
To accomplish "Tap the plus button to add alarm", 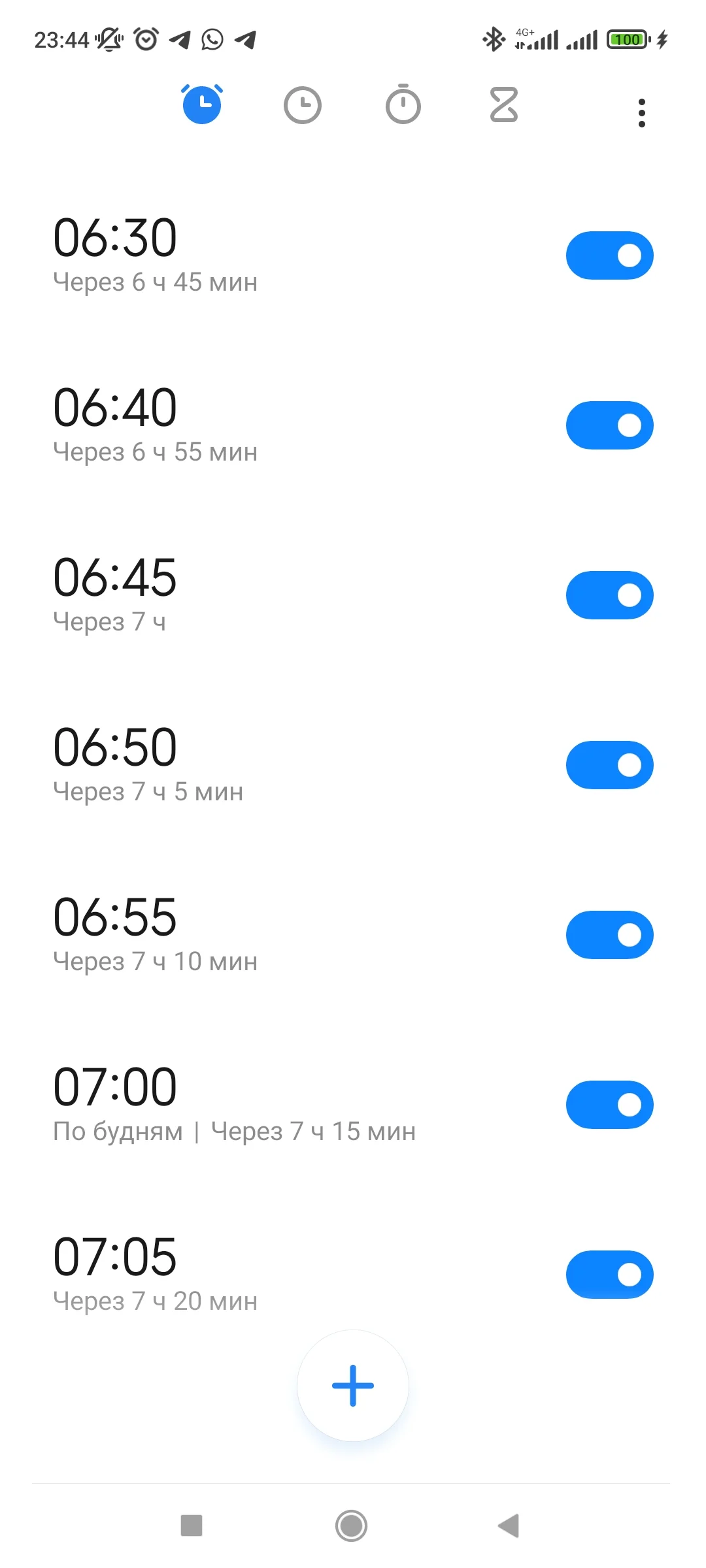I will (x=352, y=1386).
